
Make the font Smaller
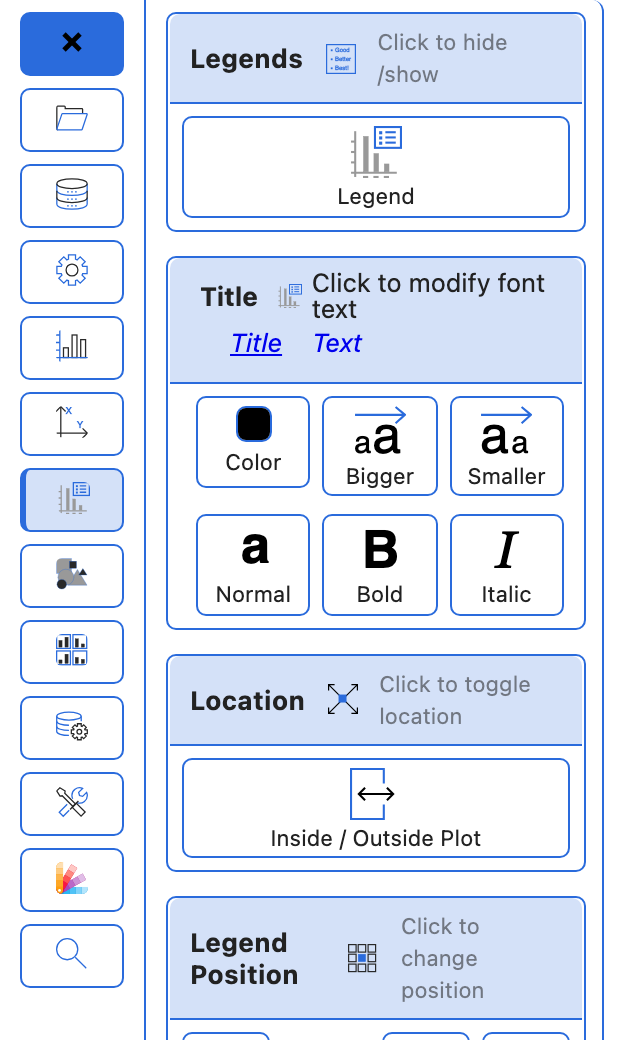(507, 446)
